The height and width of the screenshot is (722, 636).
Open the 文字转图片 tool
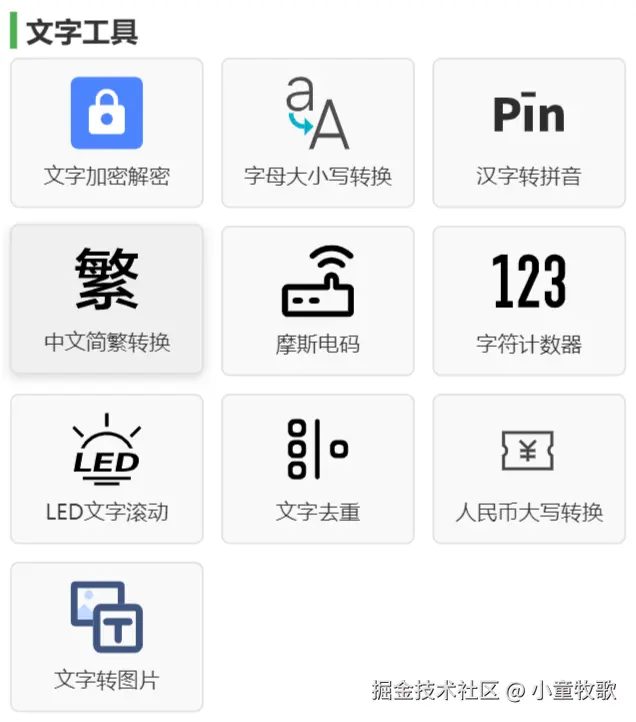[x=107, y=637]
